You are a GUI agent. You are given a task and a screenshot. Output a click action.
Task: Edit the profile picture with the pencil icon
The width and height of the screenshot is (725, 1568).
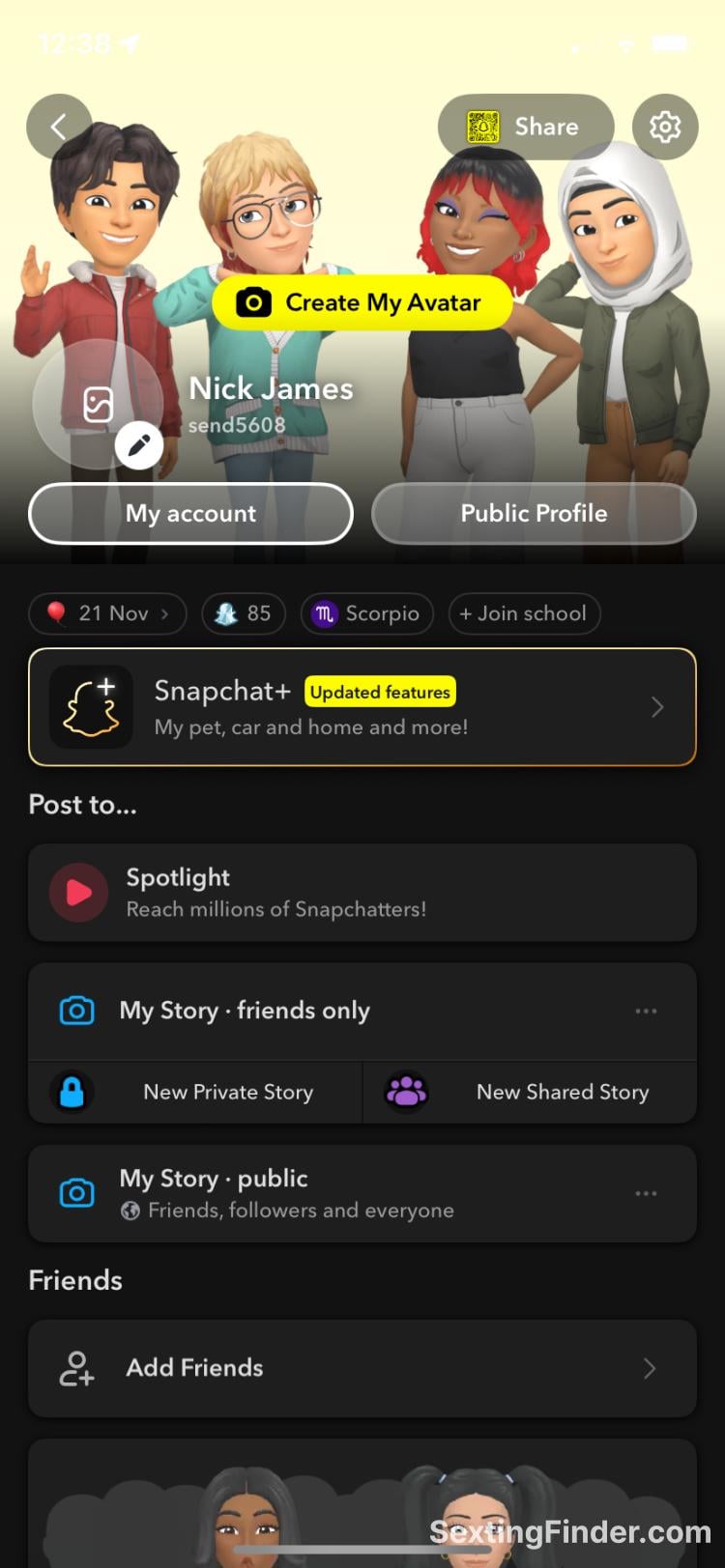click(x=139, y=445)
